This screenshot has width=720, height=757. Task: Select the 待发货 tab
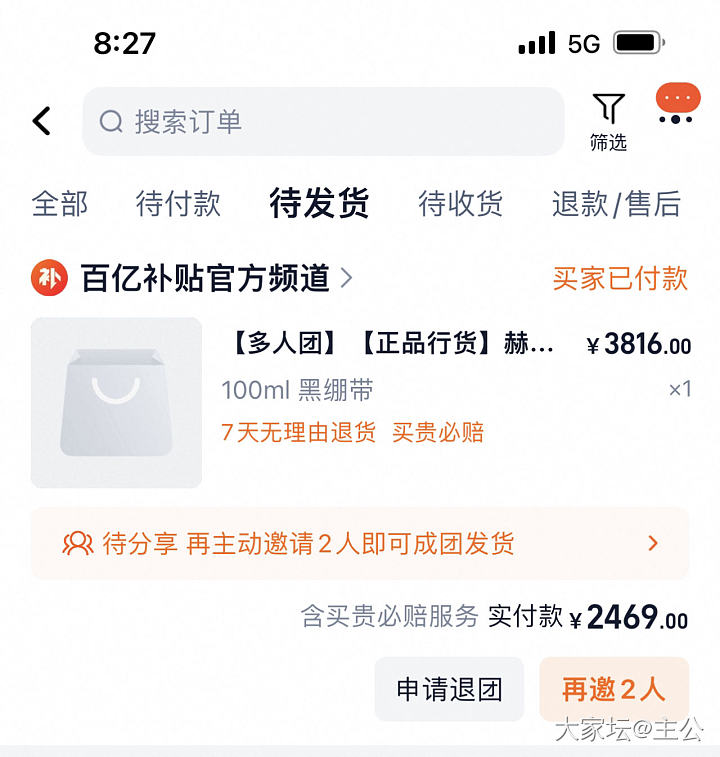(319, 204)
